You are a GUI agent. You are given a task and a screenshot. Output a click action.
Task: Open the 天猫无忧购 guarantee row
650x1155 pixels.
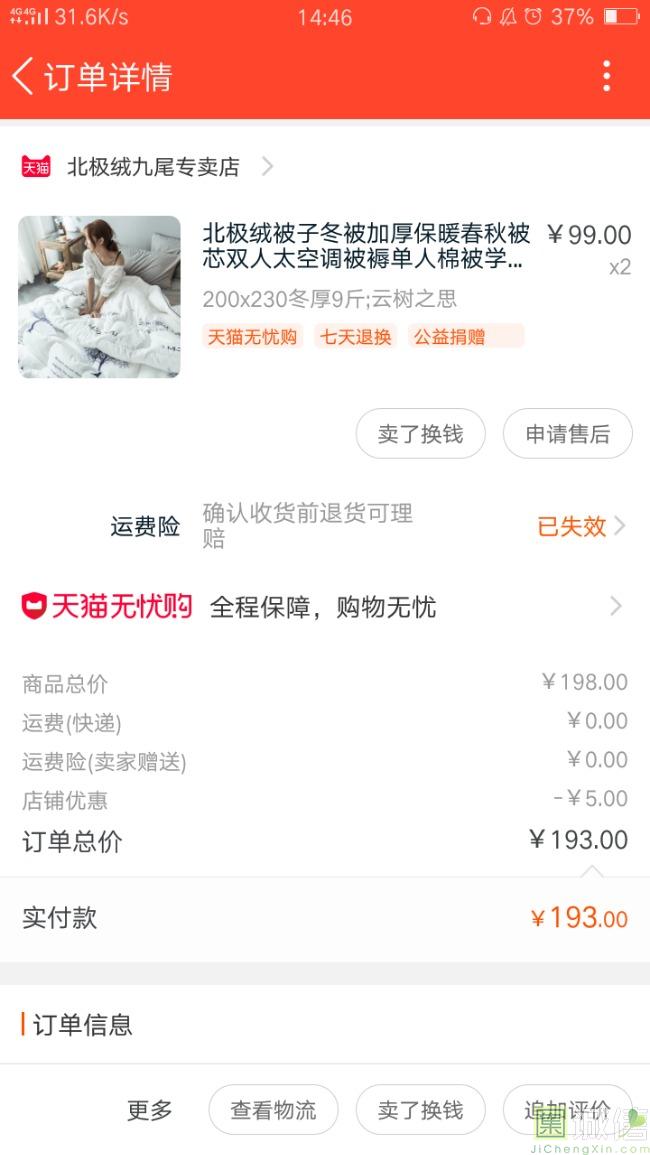(x=324, y=607)
